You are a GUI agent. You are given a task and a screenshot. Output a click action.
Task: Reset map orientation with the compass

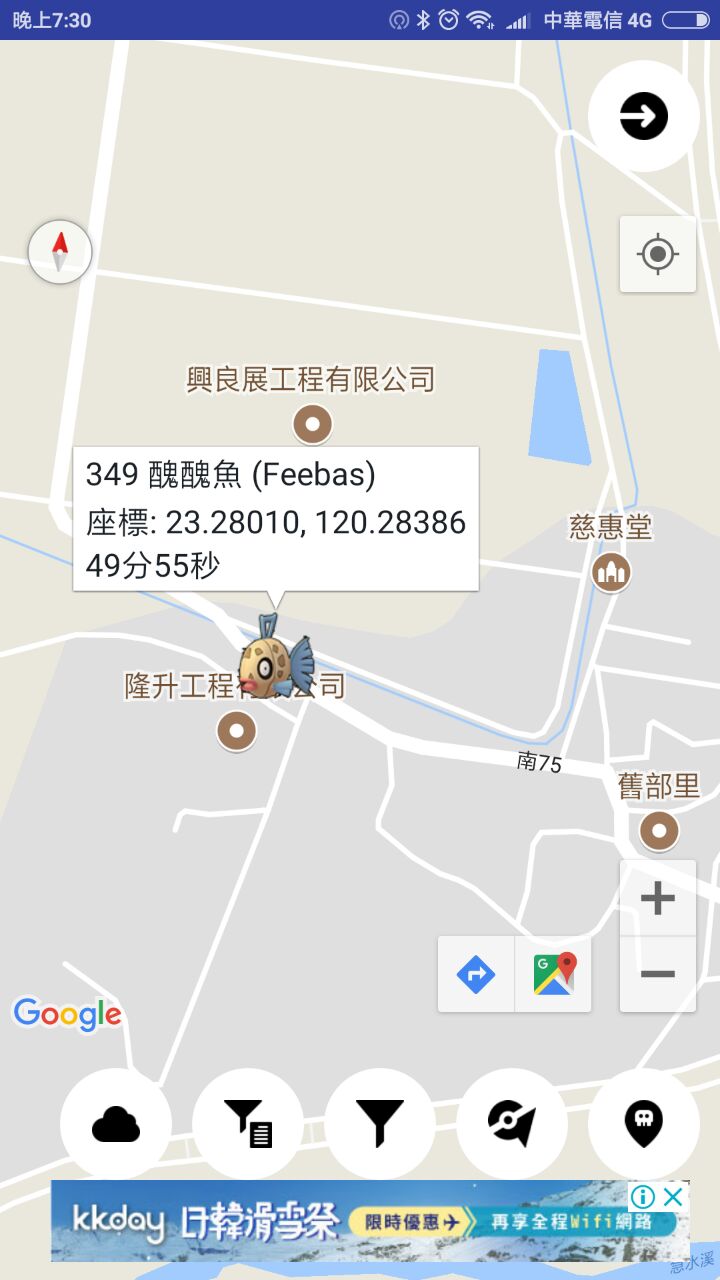pos(60,251)
